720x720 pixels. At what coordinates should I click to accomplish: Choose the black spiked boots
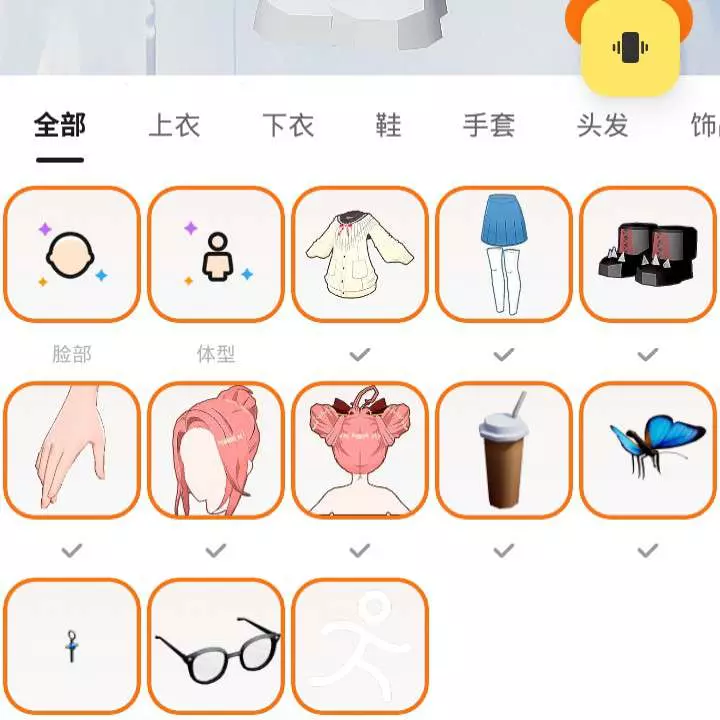point(648,254)
